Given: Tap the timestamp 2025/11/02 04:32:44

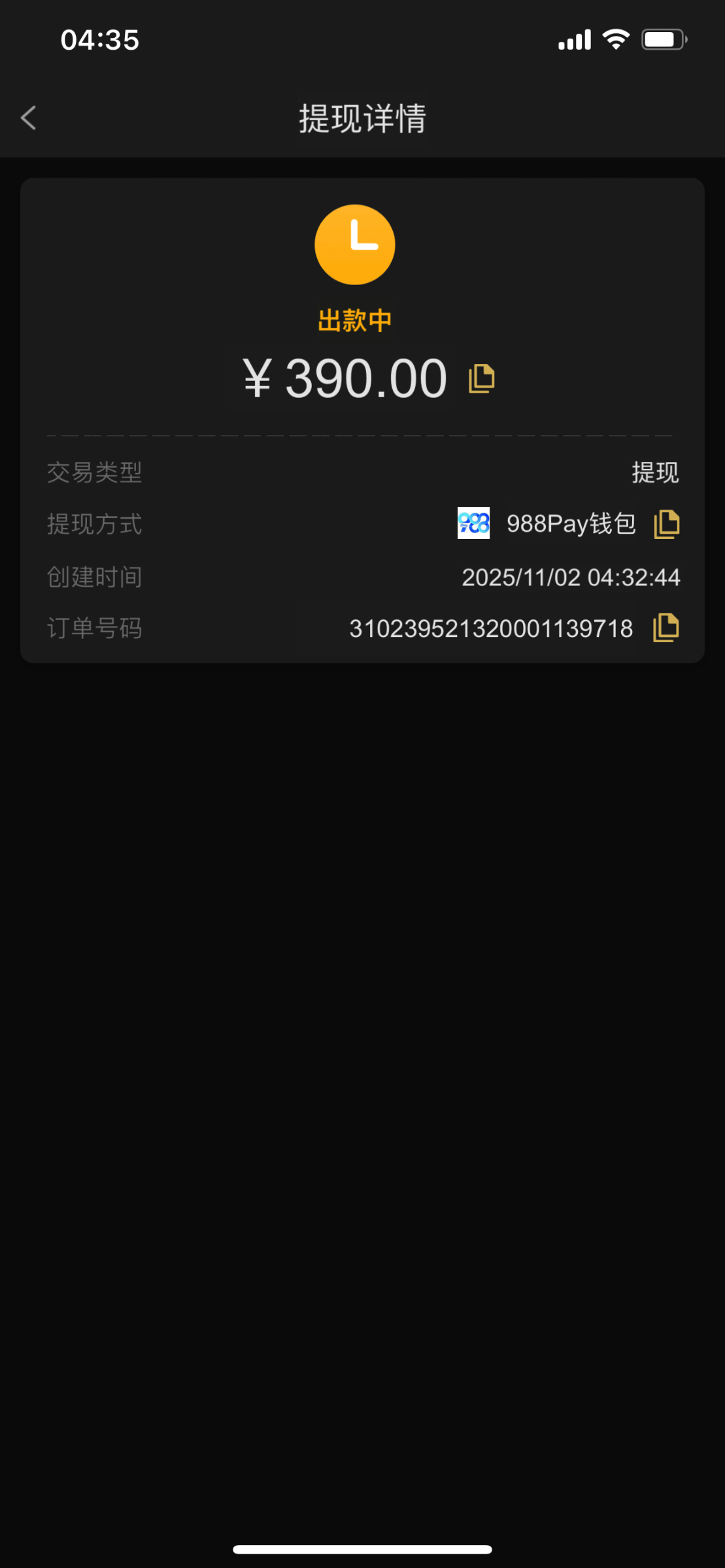Looking at the screenshot, I should pyautogui.click(x=571, y=576).
